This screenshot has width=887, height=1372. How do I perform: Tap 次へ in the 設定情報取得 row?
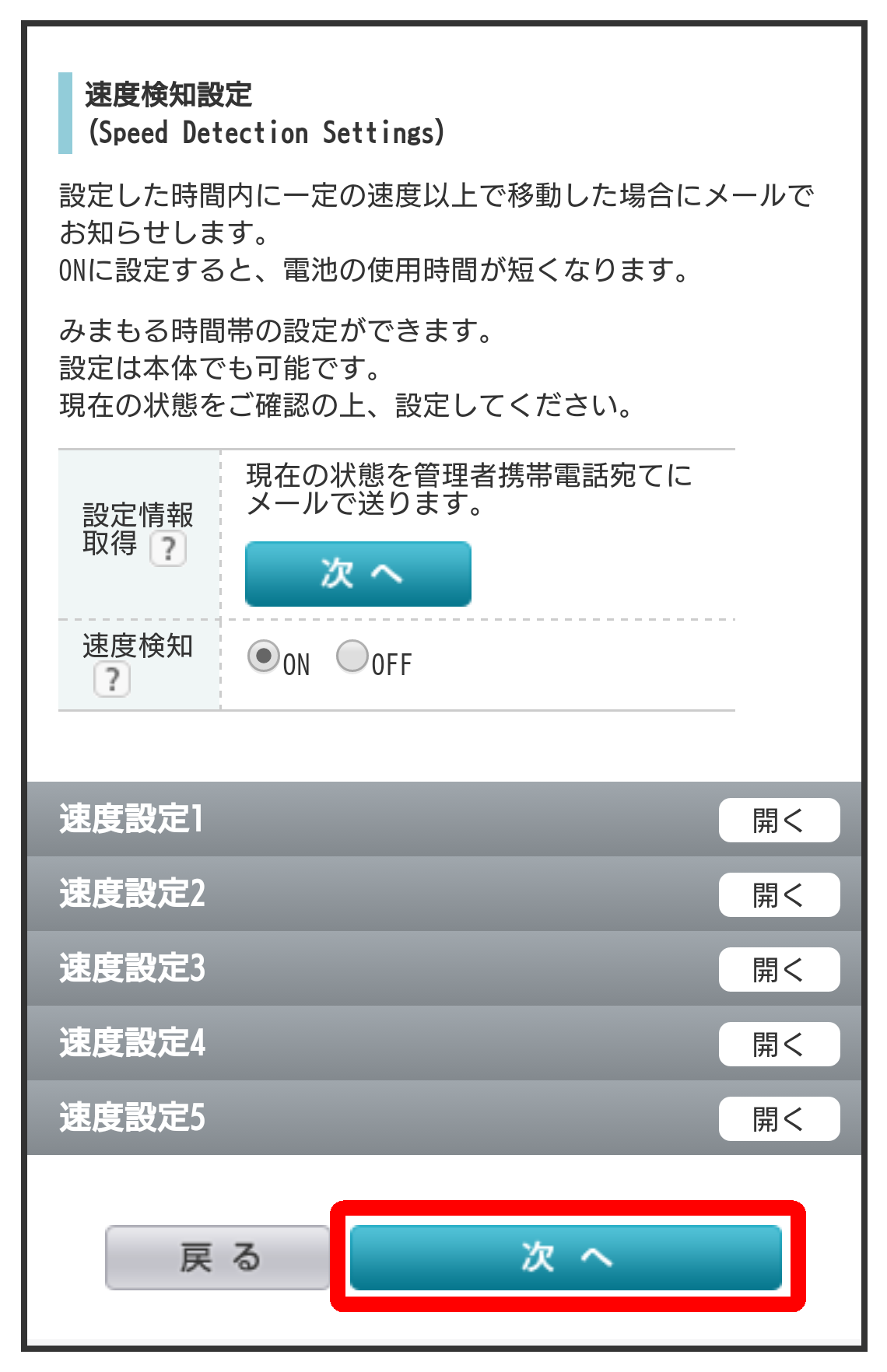[358, 574]
